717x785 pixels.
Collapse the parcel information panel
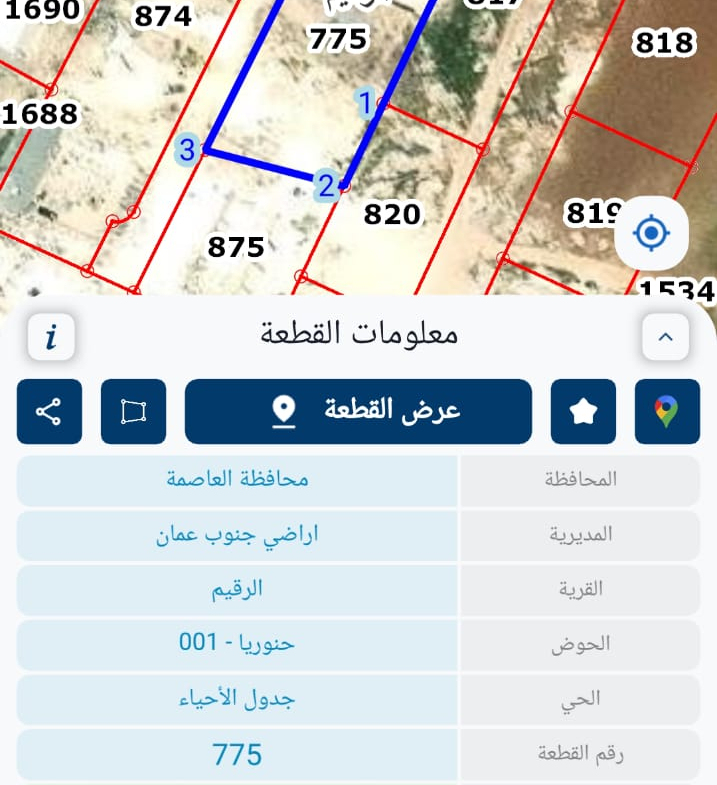click(665, 336)
